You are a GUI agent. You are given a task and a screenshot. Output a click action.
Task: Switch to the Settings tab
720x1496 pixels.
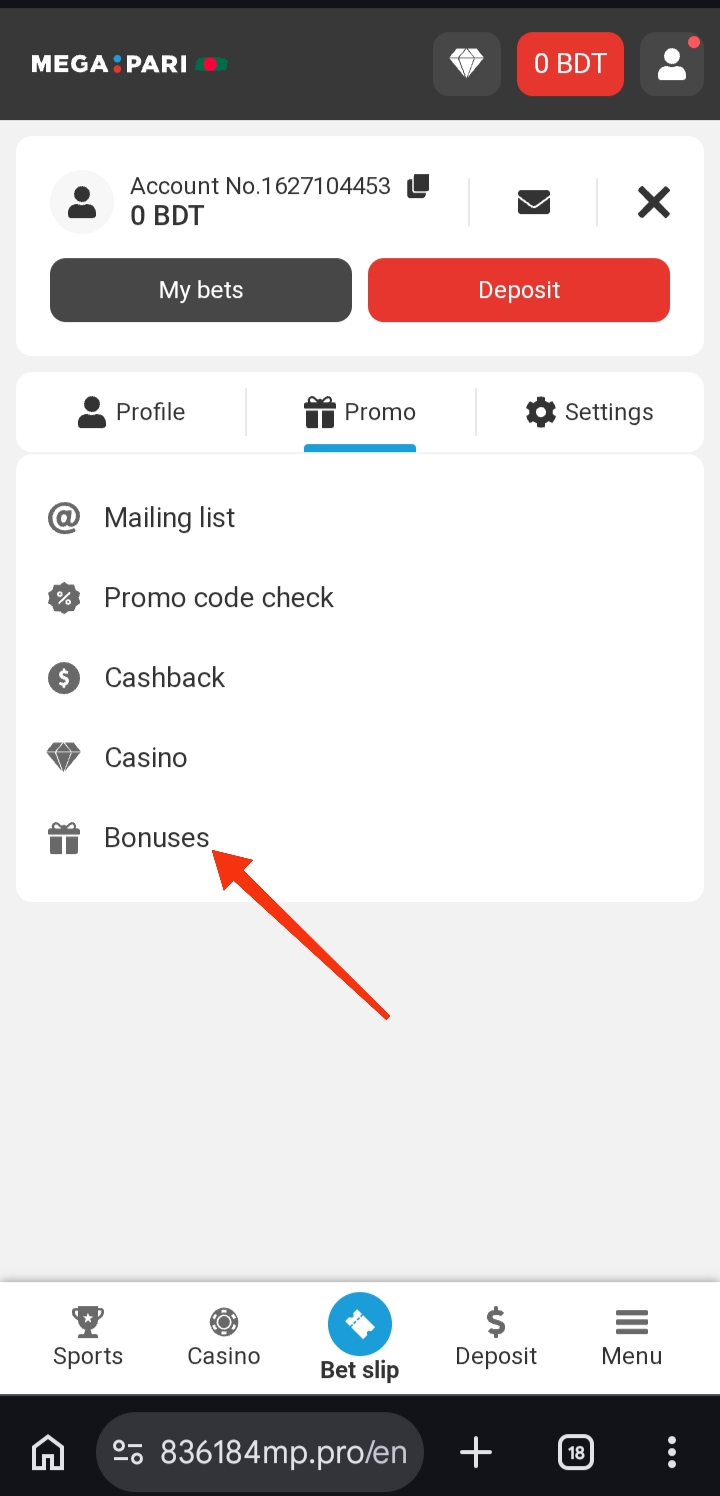tap(590, 412)
